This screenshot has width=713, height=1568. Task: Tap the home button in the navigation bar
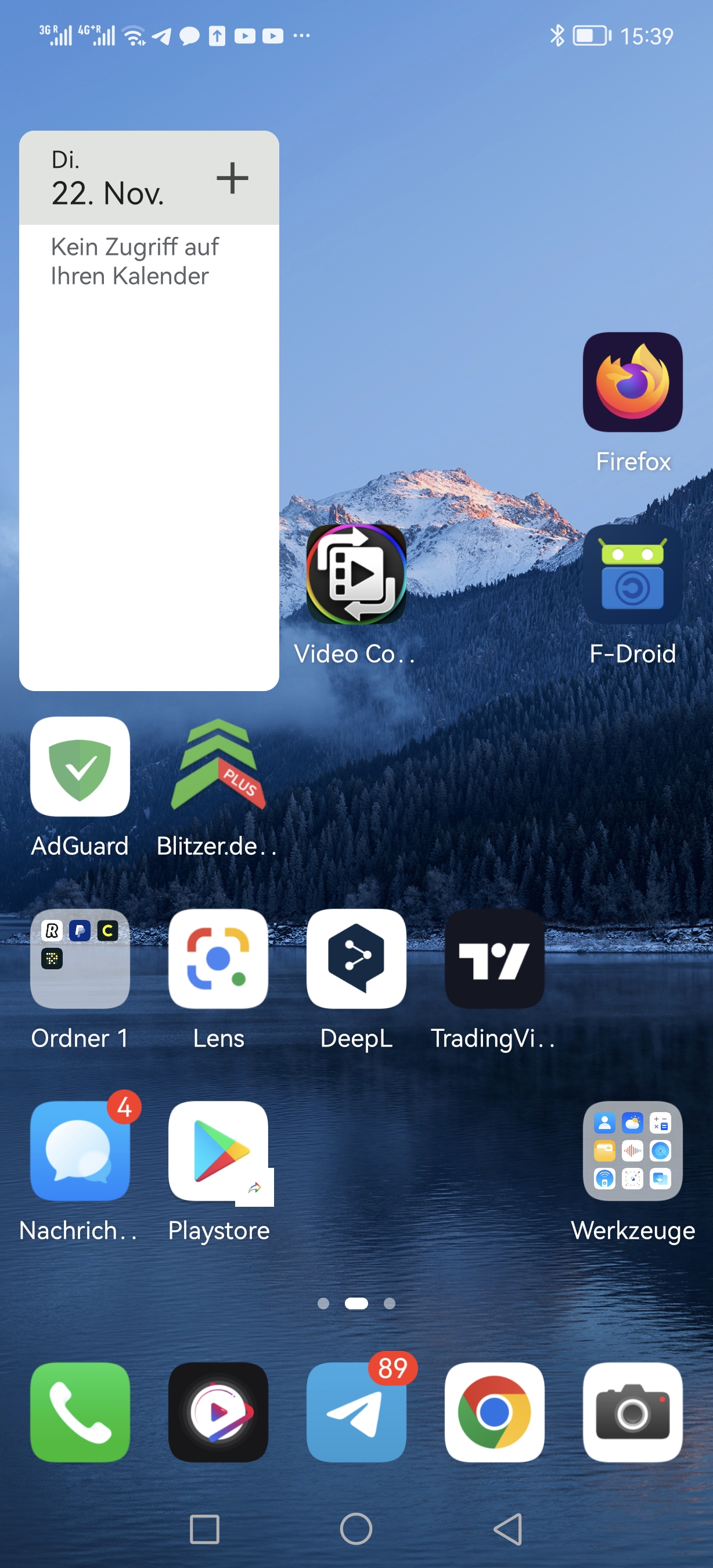click(x=356, y=1529)
